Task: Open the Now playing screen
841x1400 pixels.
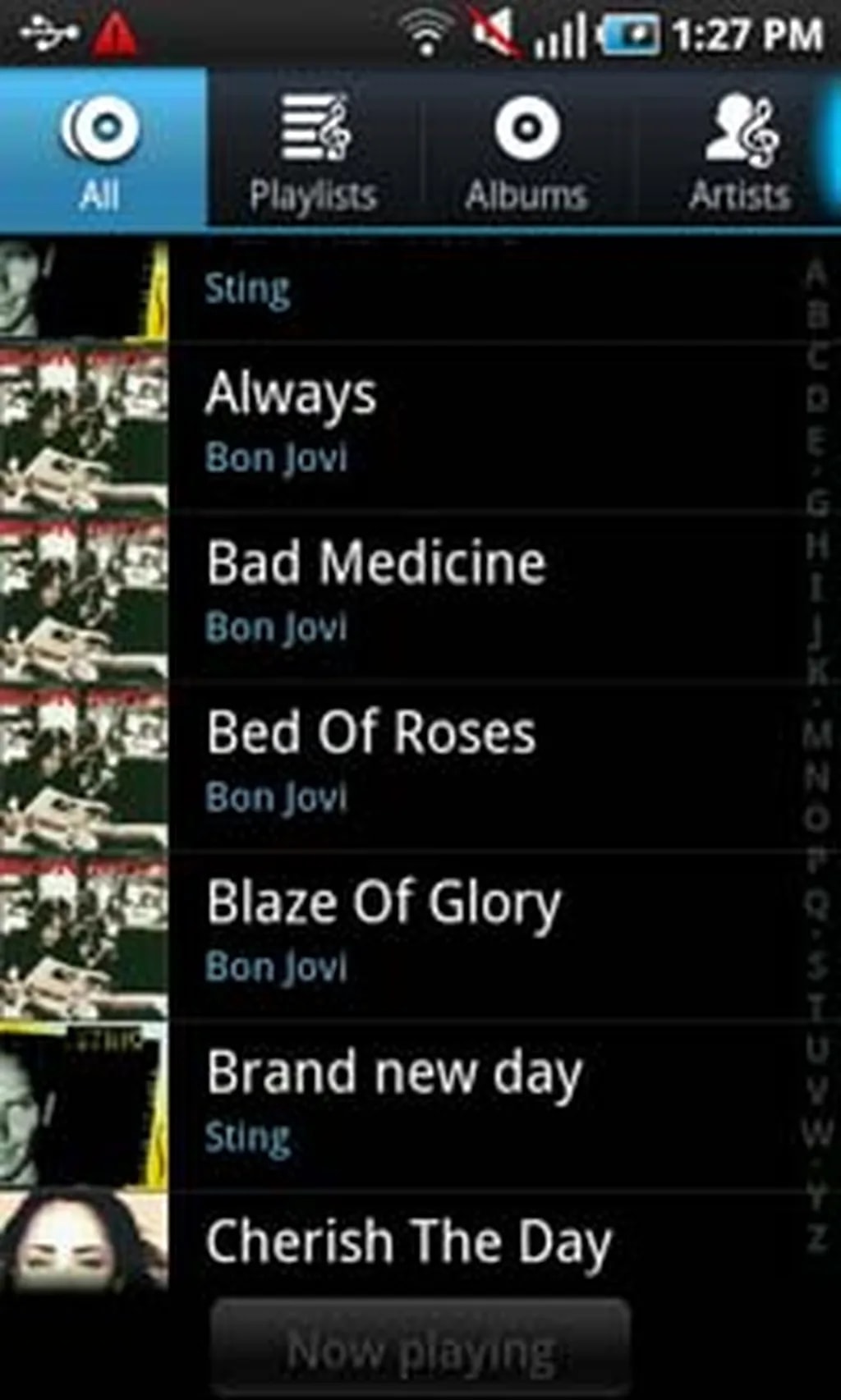Action: 420,1351
